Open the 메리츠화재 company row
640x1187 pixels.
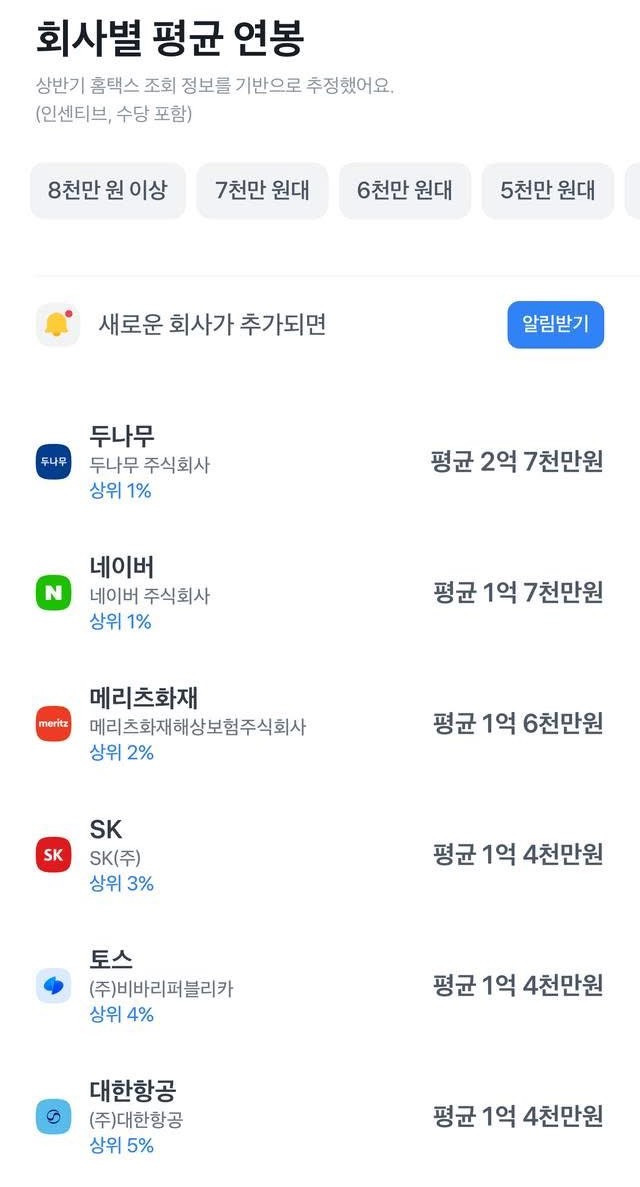click(x=320, y=724)
